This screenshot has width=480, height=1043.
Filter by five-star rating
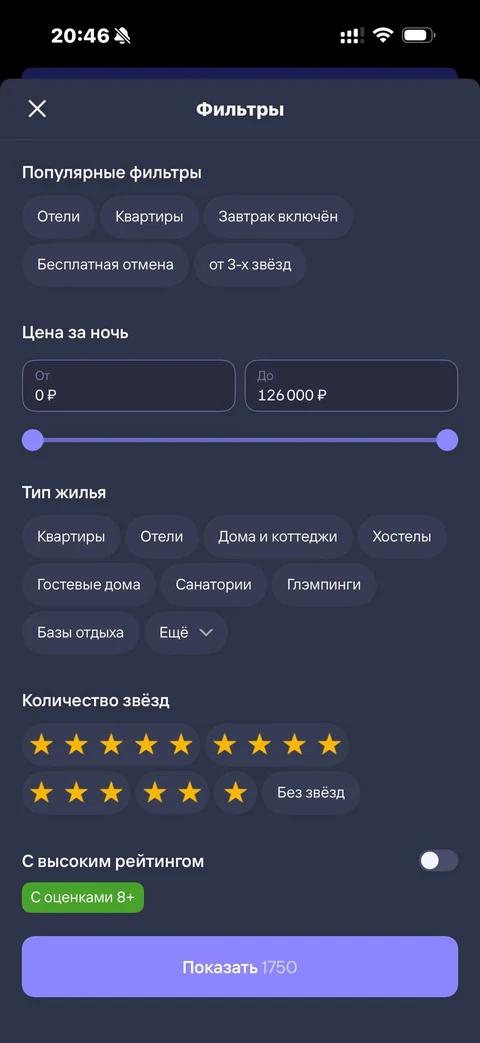click(x=111, y=745)
